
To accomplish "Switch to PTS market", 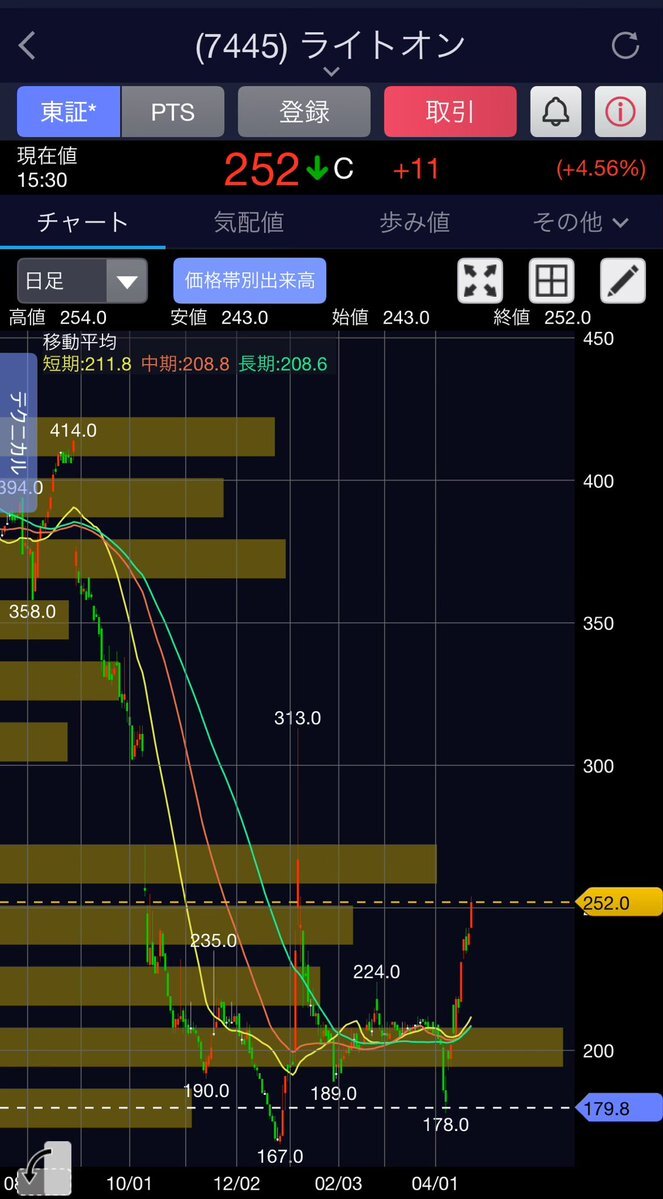I will point(173,111).
